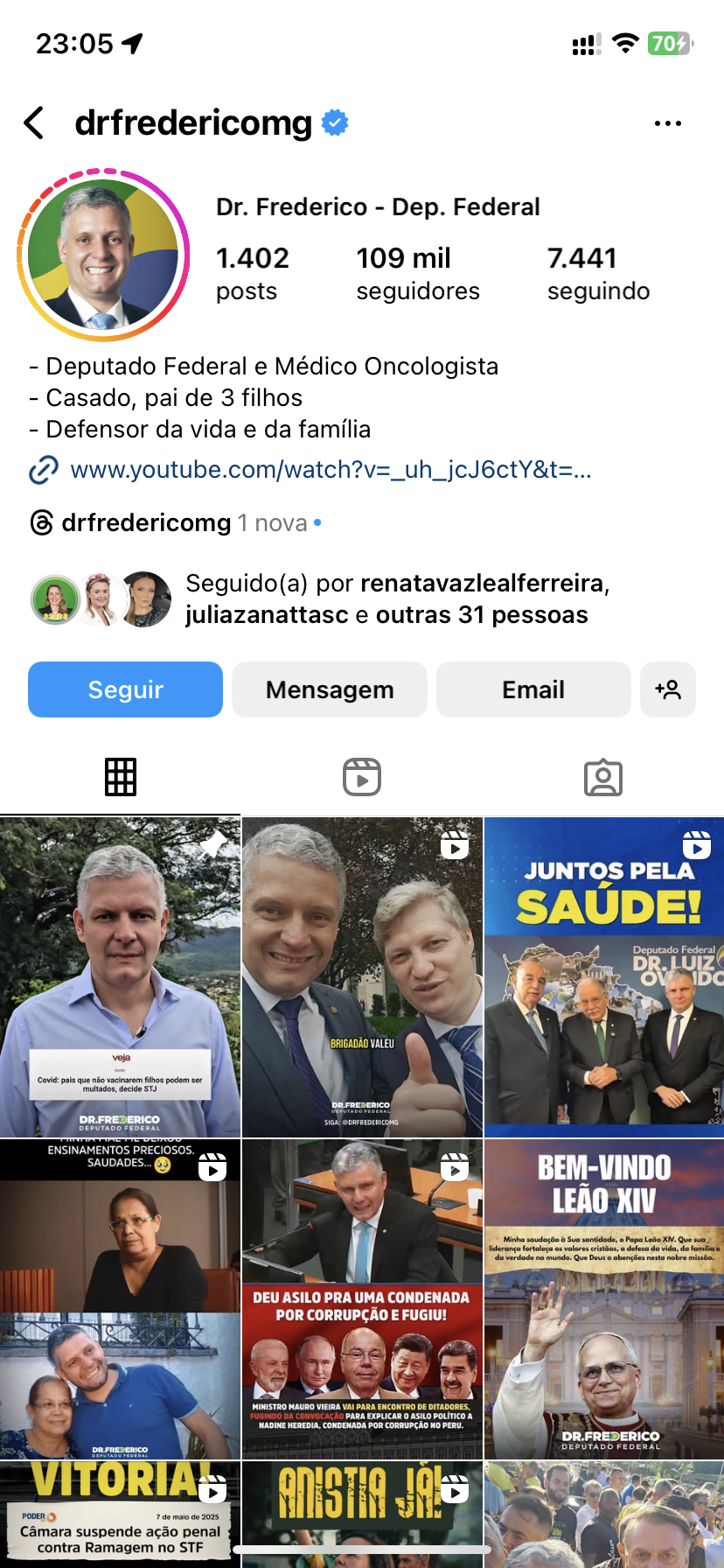Open the pinned Covid vaccine post
Image resolution: width=724 pixels, height=1568 pixels.
point(120,976)
